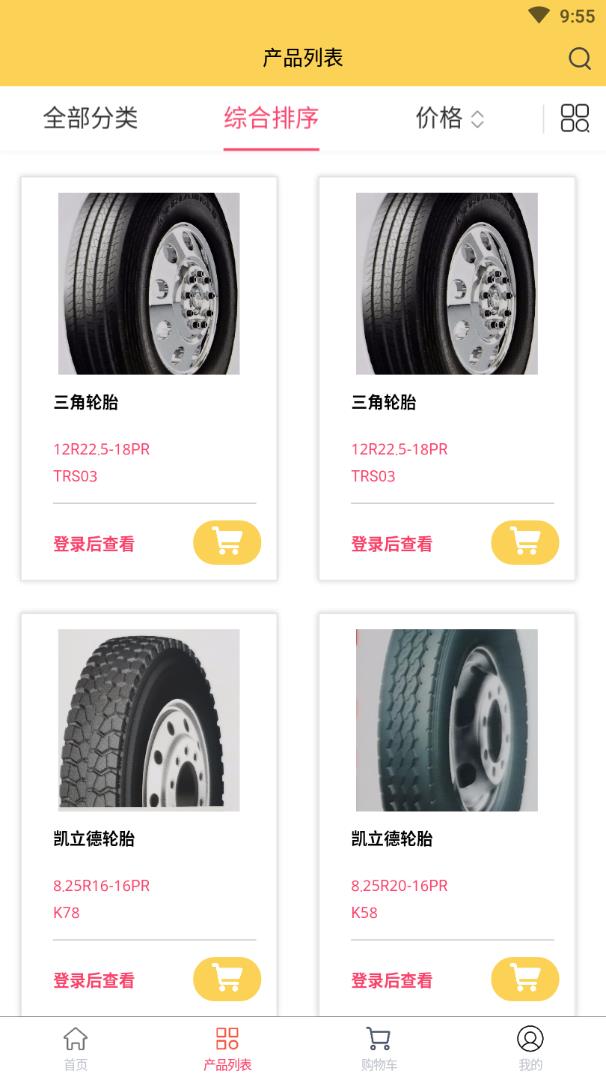The image size is (606, 1080).
Task: Sort products by 价格
Action: point(449,118)
